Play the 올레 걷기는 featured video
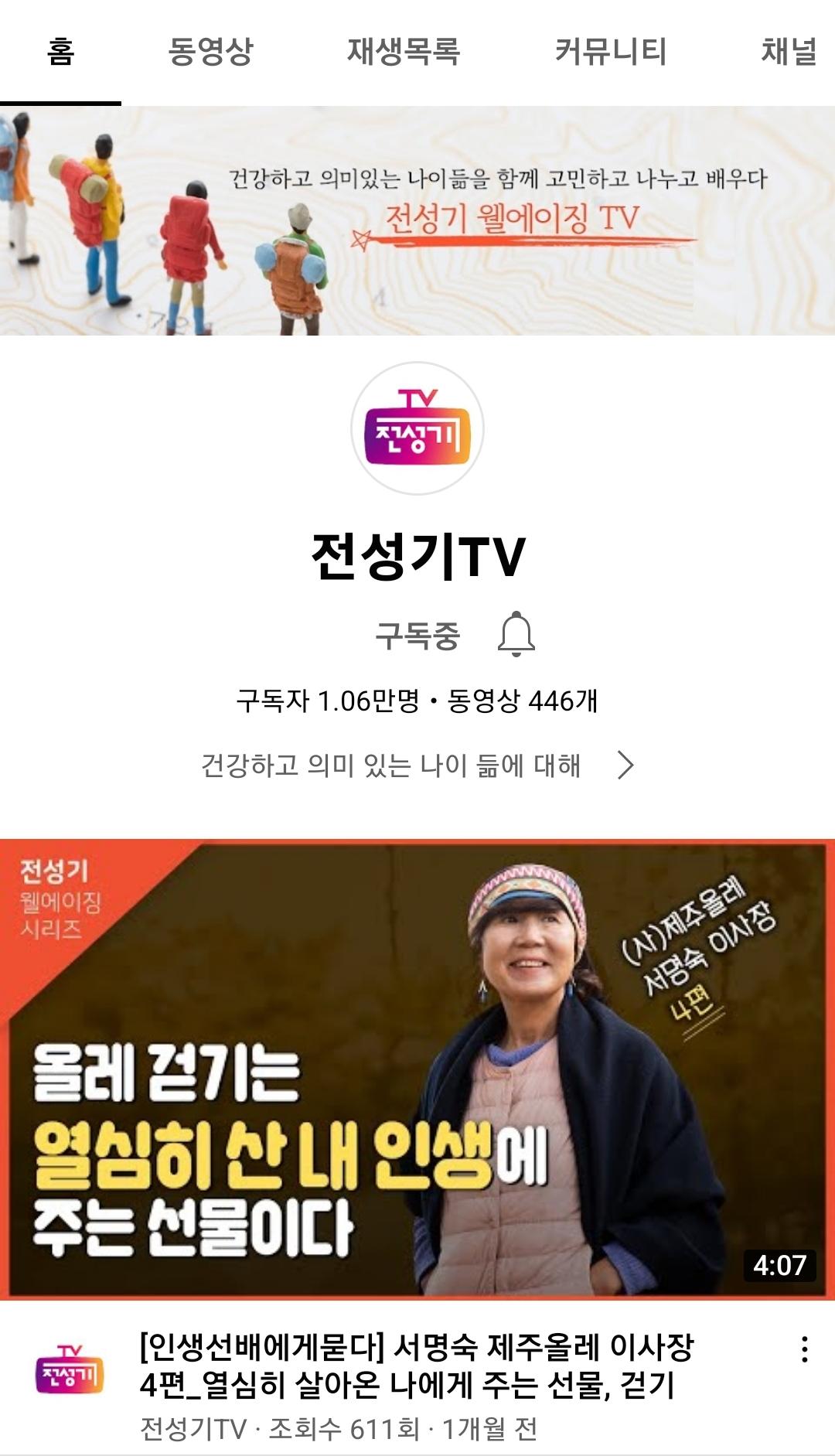 coord(417,1069)
